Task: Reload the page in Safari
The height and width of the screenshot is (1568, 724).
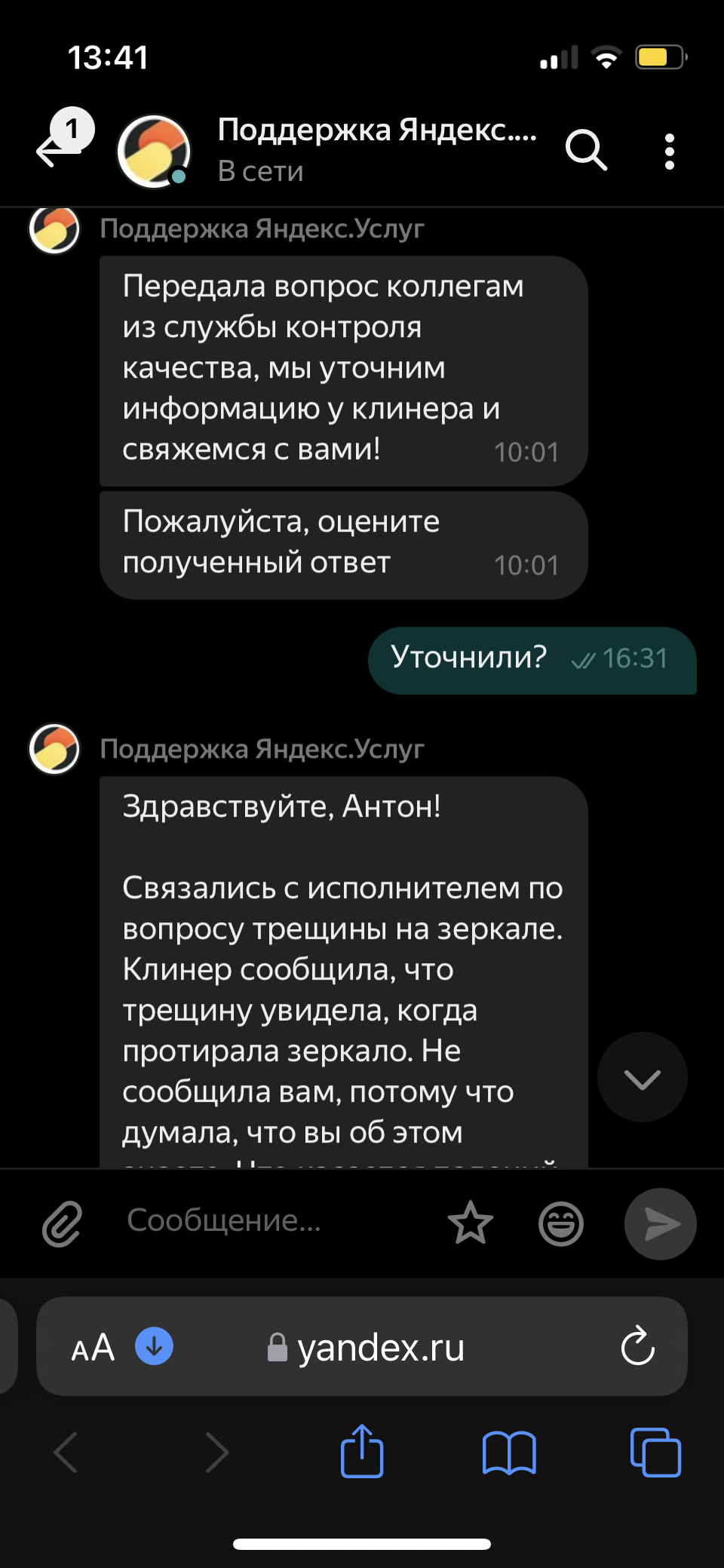Action: 637,1346
